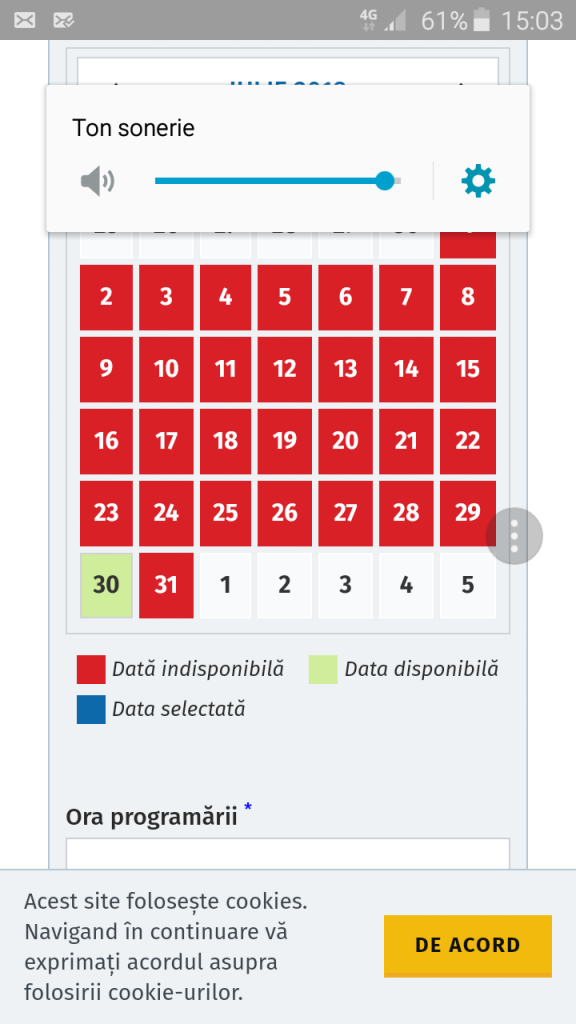Tap date 23 in the calendar

coord(106,513)
